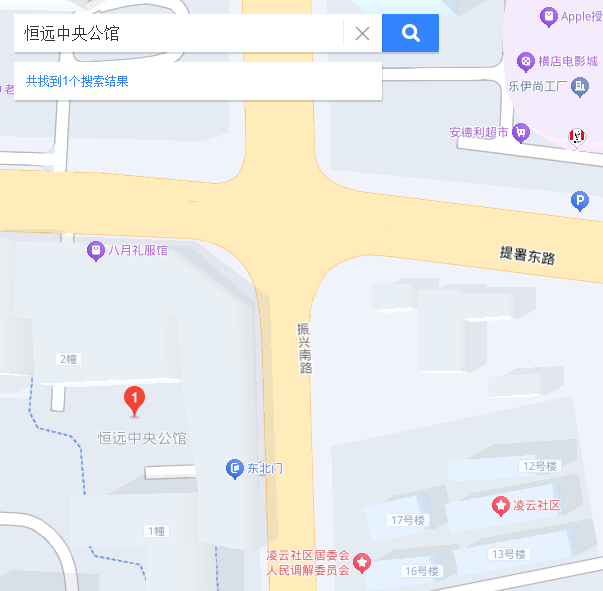Open the 凌云社区 place marker
Viewport: 603px width, 591px height.
[x=500, y=506]
